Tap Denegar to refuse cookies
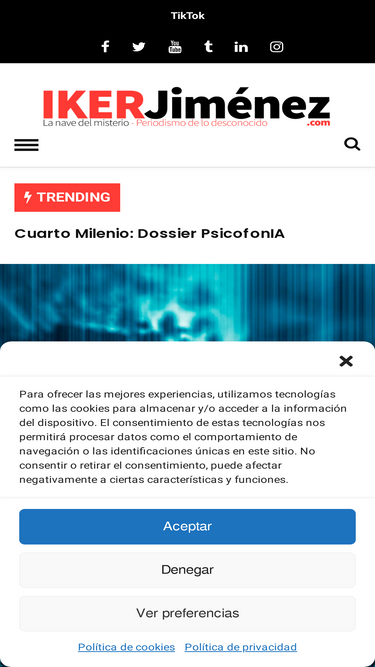Screen dimensions: 375x667 tap(188, 570)
